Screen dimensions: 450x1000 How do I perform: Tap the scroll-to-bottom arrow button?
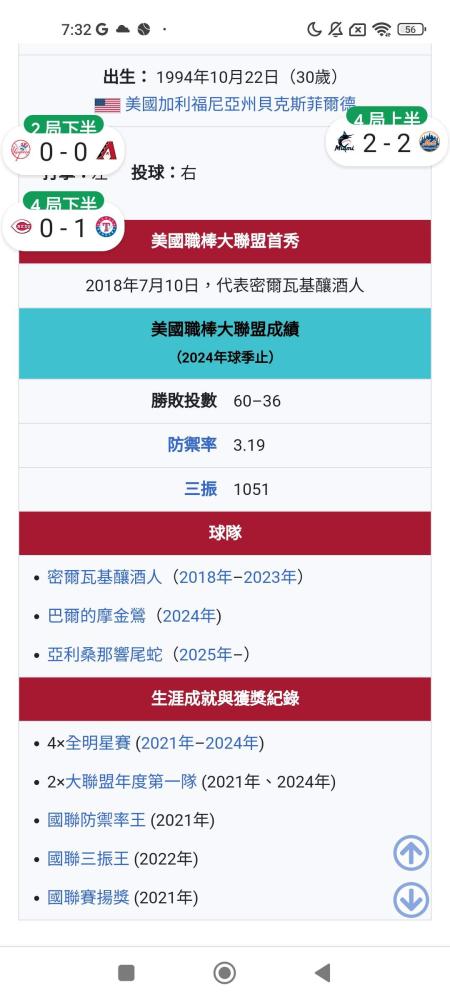pyautogui.click(x=410, y=900)
